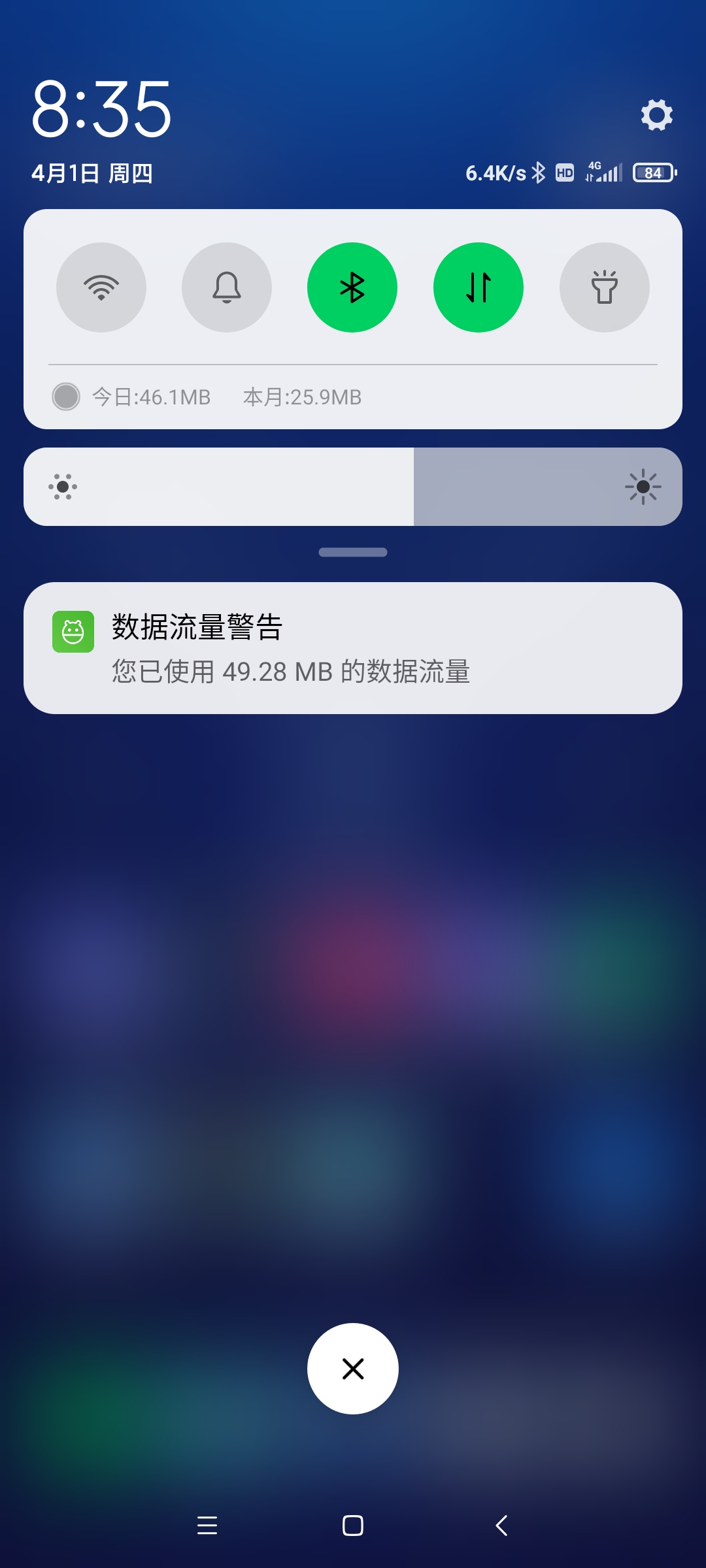Turn off Bluetooth quick toggle
The image size is (706, 1568).
(x=352, y=287)
